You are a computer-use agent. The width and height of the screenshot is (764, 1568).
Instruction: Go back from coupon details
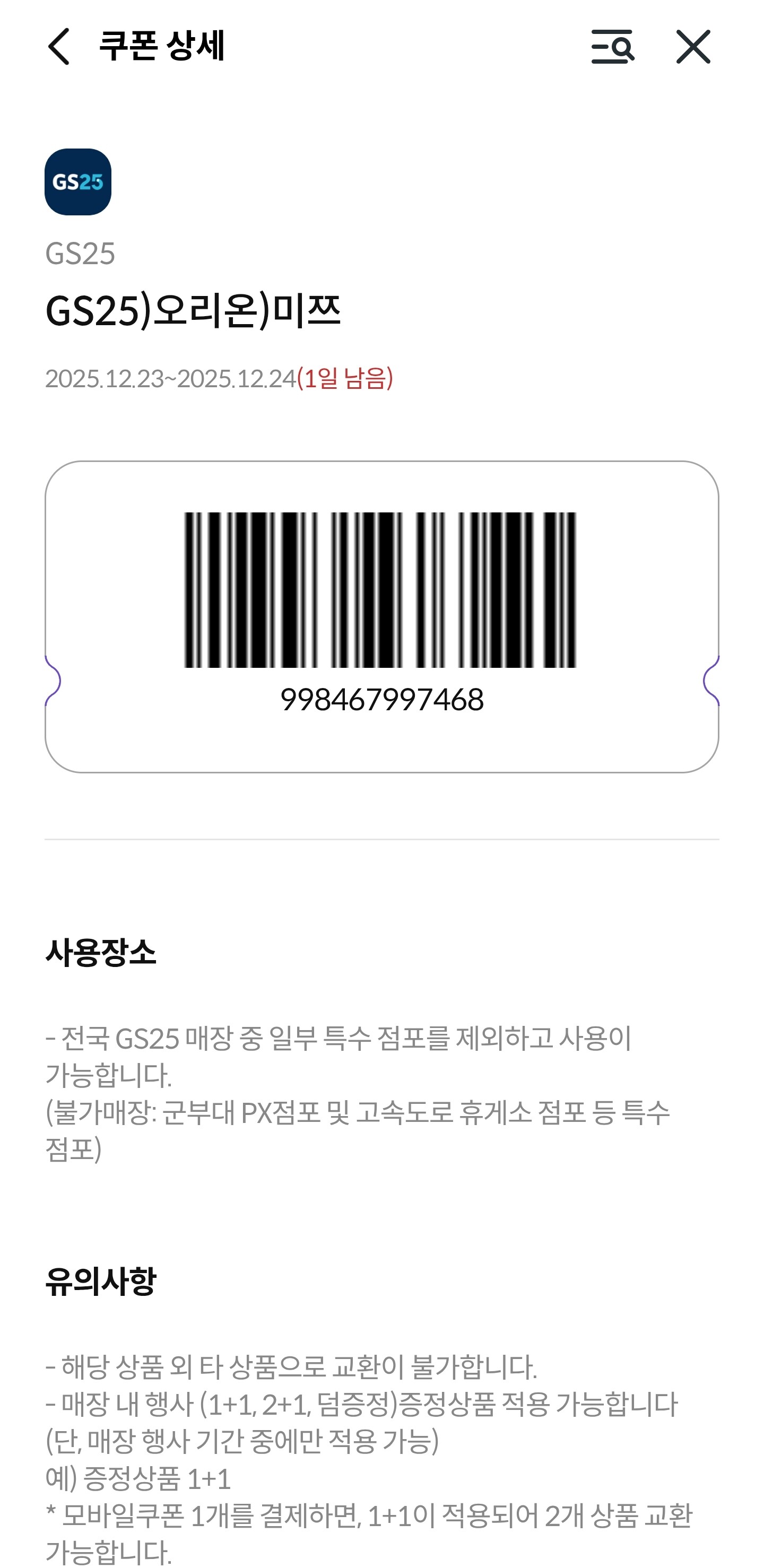coord(59,46)
